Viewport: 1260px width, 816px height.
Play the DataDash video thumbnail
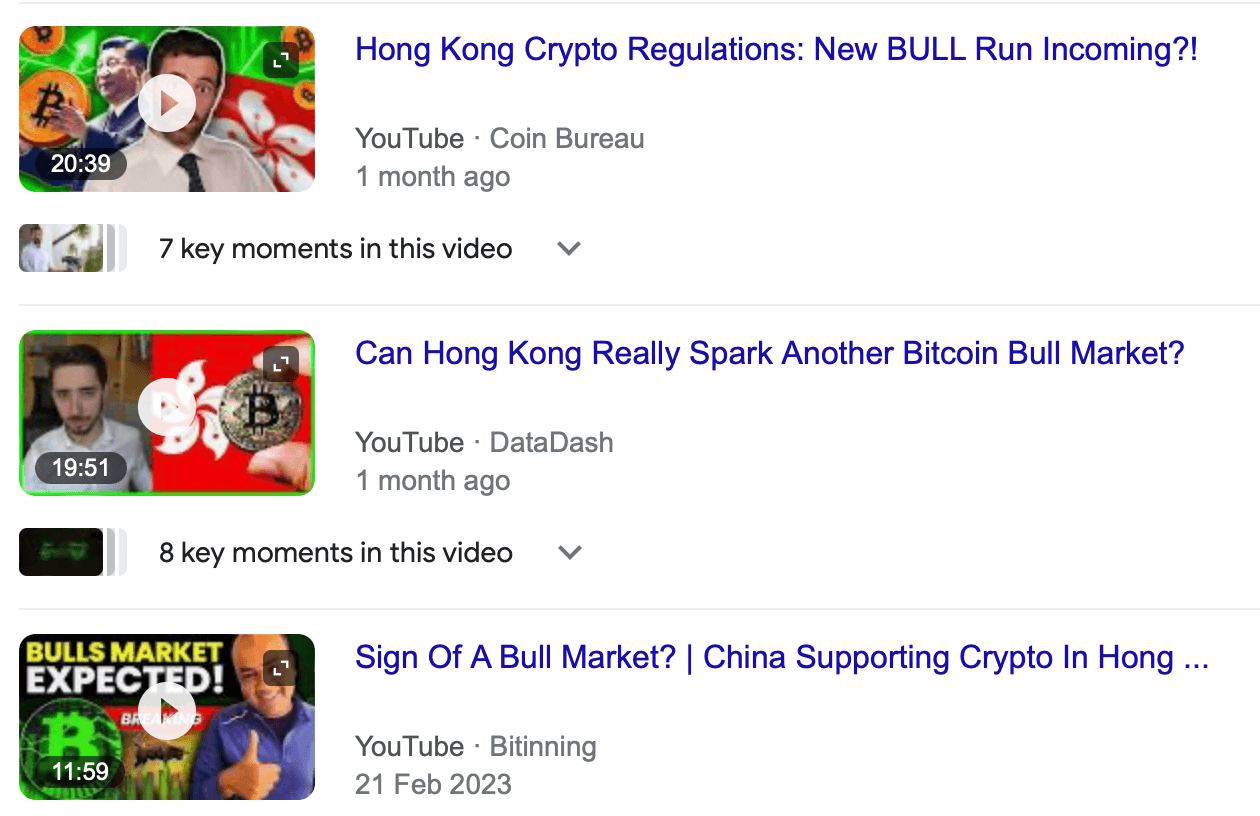click(x=167, y=408)
